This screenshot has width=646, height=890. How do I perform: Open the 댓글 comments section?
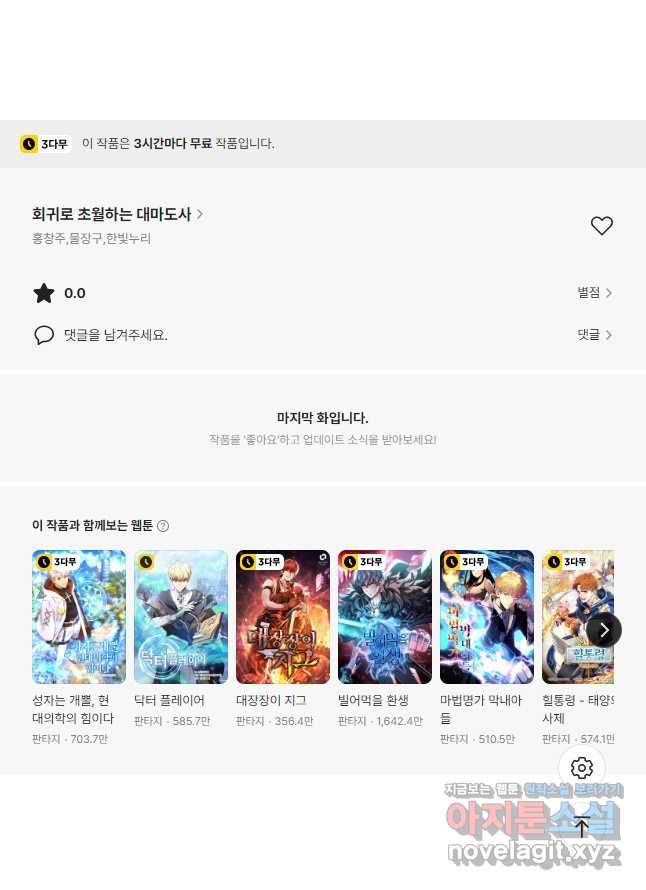pyautogui.click(x=594, y=335)
